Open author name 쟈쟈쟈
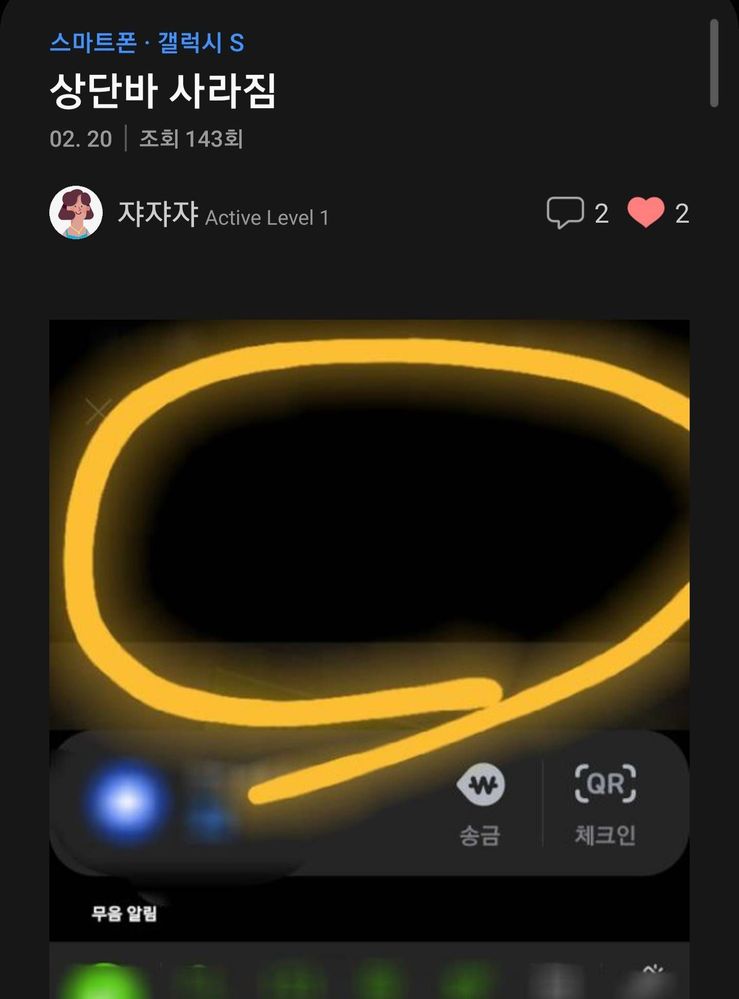Viewport: 739px width, 999px height. pos(158,214)
